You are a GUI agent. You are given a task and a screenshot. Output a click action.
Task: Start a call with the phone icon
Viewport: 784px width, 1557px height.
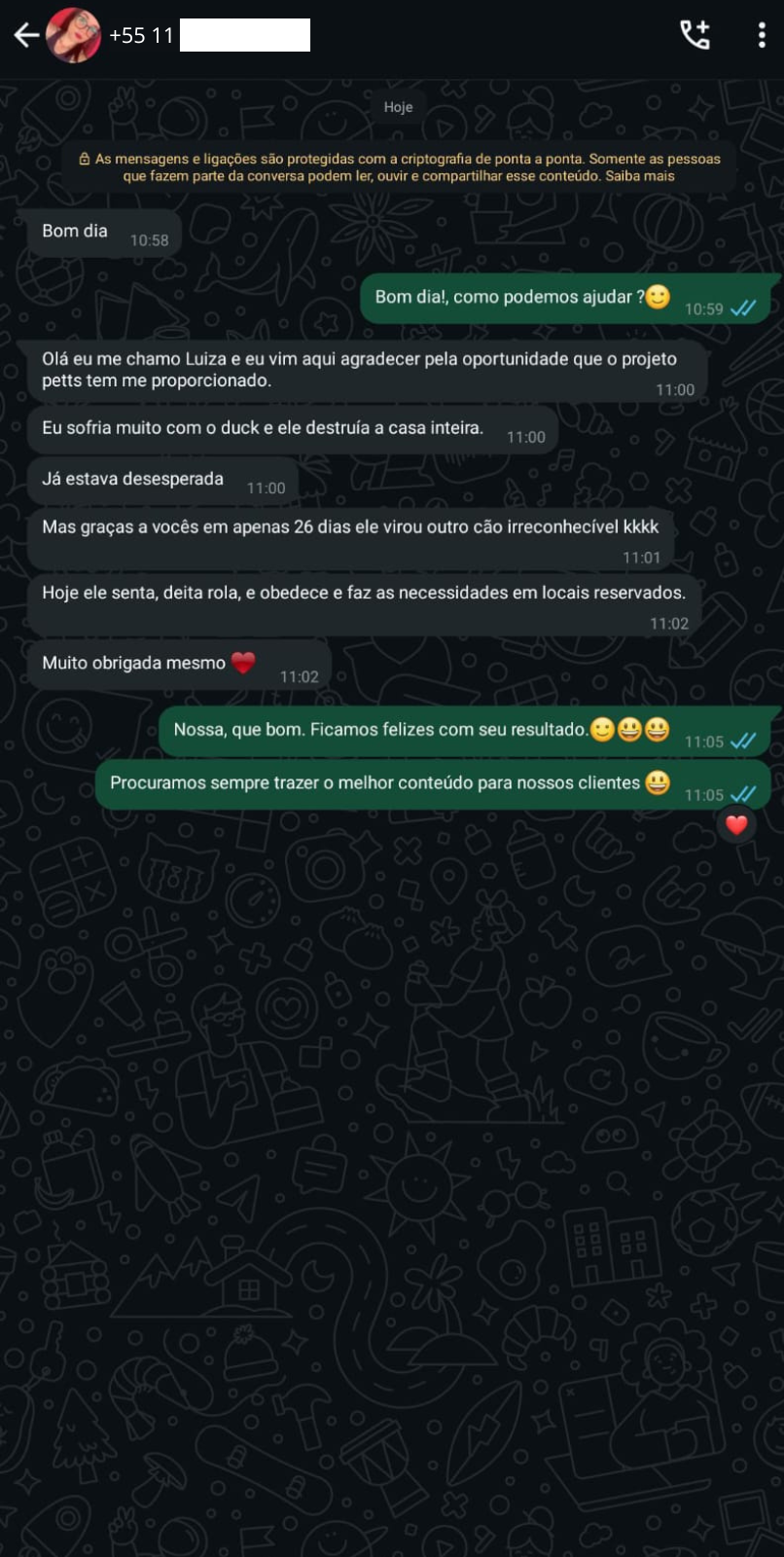click(695, 35)
